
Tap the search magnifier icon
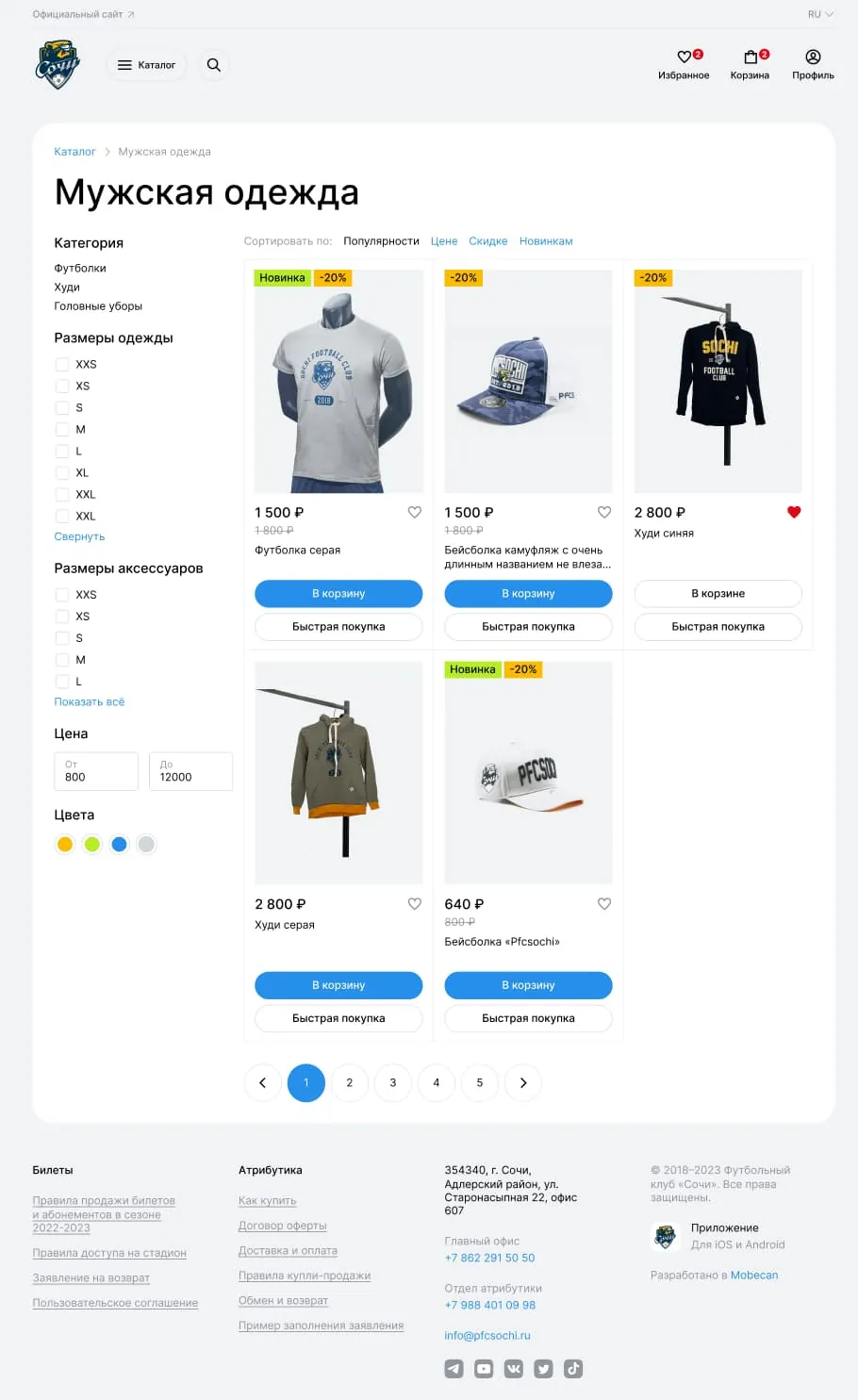tap(214, 65)
